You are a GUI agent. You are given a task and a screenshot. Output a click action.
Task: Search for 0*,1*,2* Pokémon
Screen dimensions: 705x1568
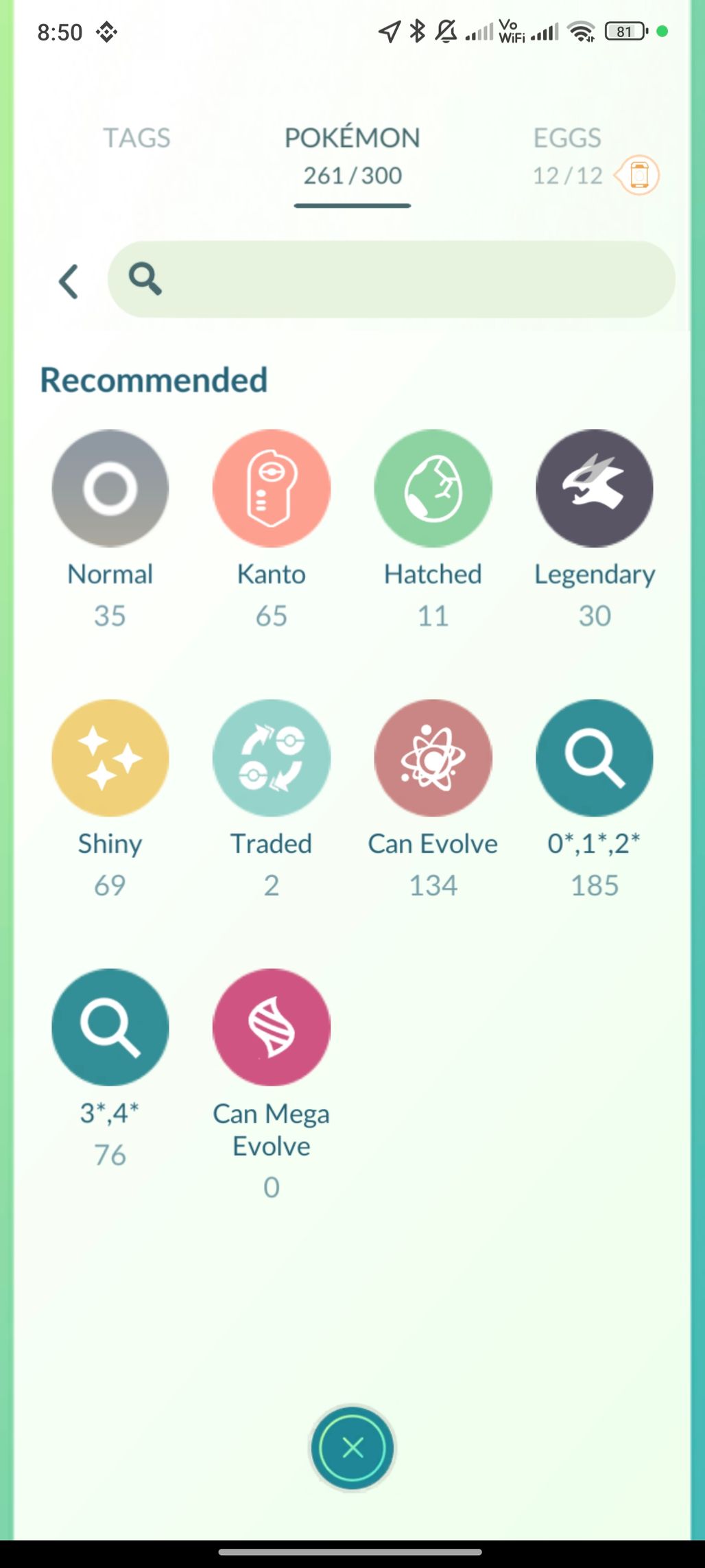pos(595,758)
